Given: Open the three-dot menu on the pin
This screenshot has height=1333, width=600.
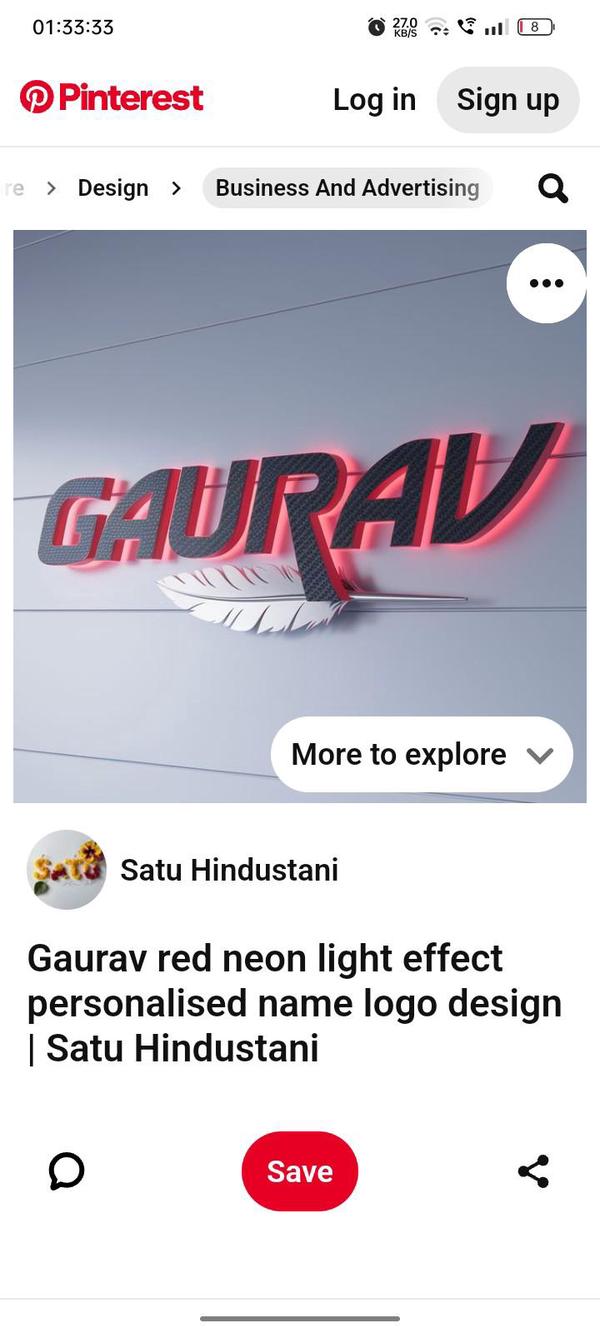Looking at the screenshot, I should click(546, 283).
